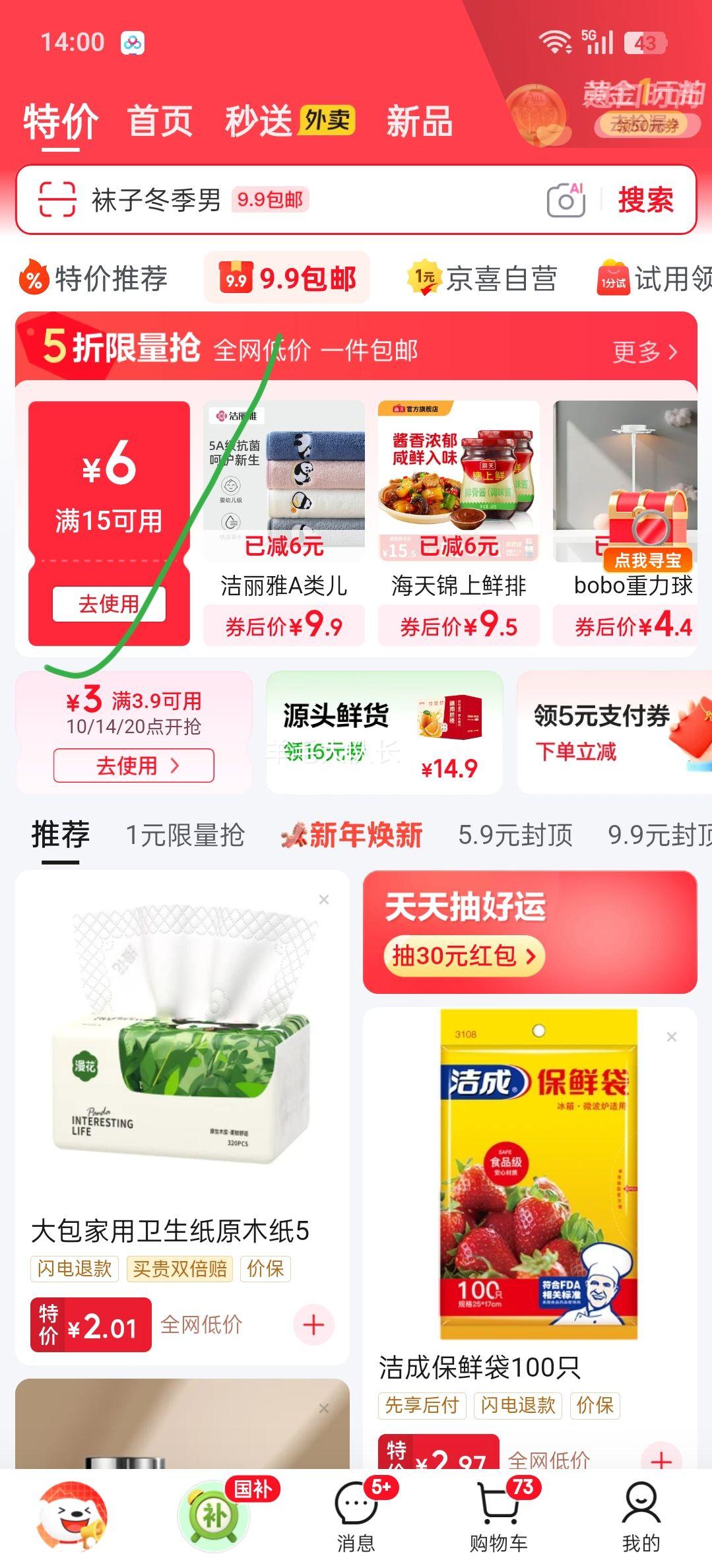
Task: Tap 去使用 on the ¥6 coupon
Action: point(110,604)
